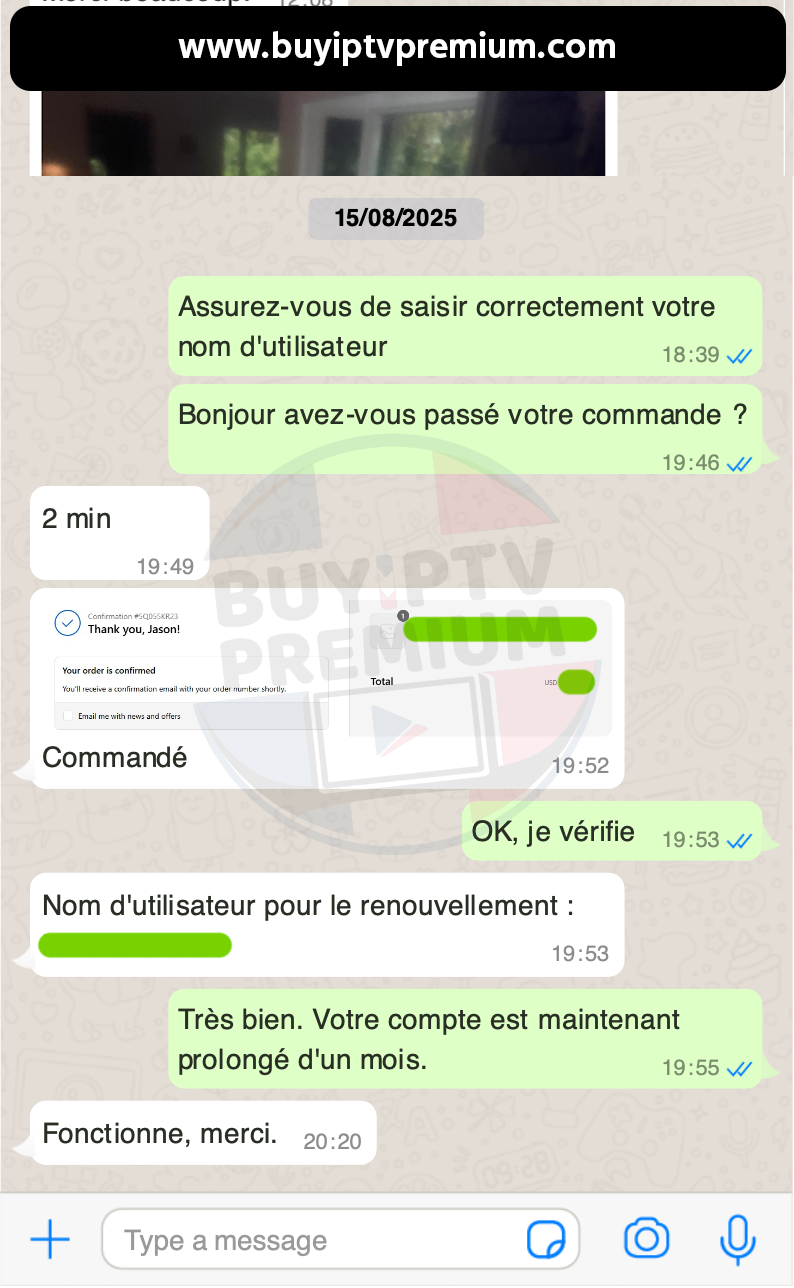Tap the blue double checkmarks on 'OK, je vérifie'
The height and width of the screenshot is (1288, 794).
tap(739, 840)
